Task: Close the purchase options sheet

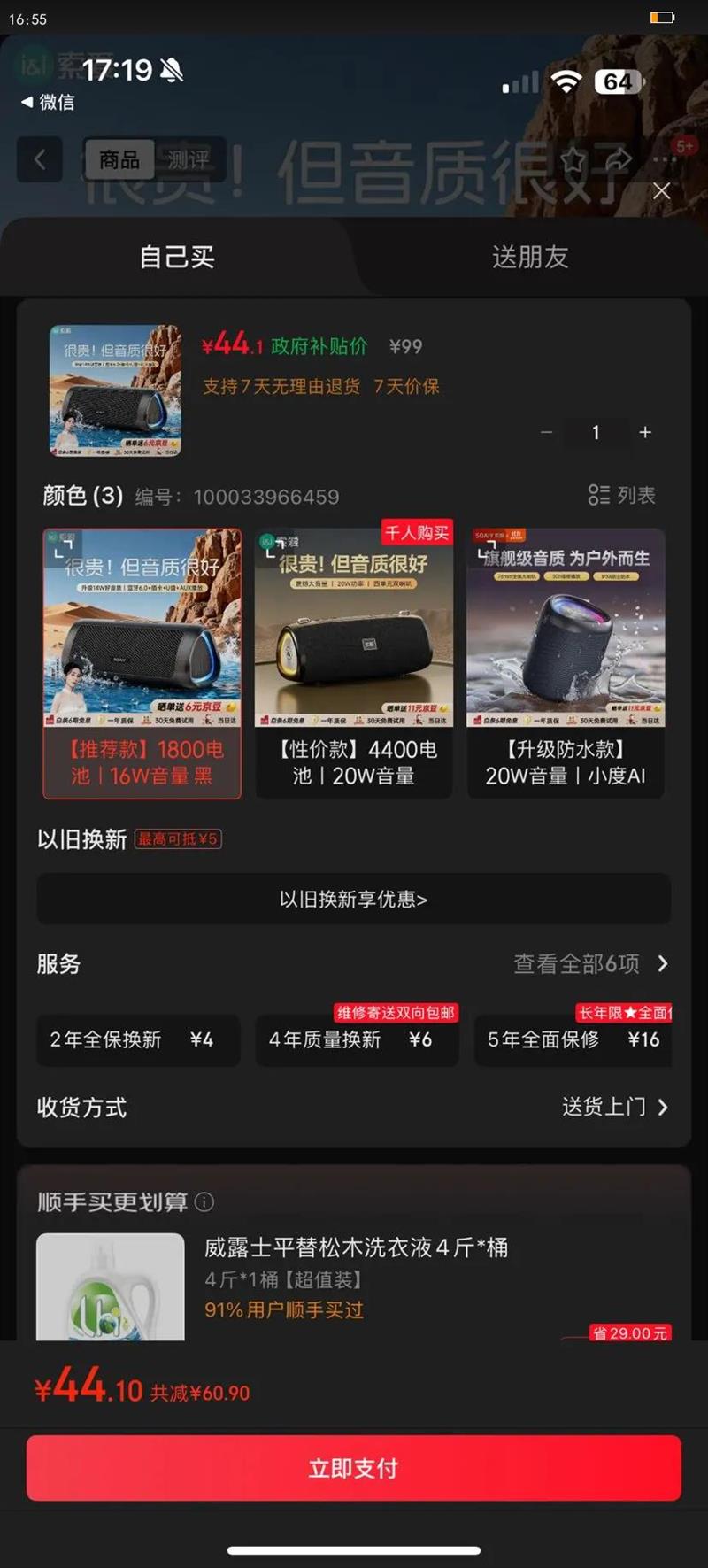Action: tap(661, 191)
